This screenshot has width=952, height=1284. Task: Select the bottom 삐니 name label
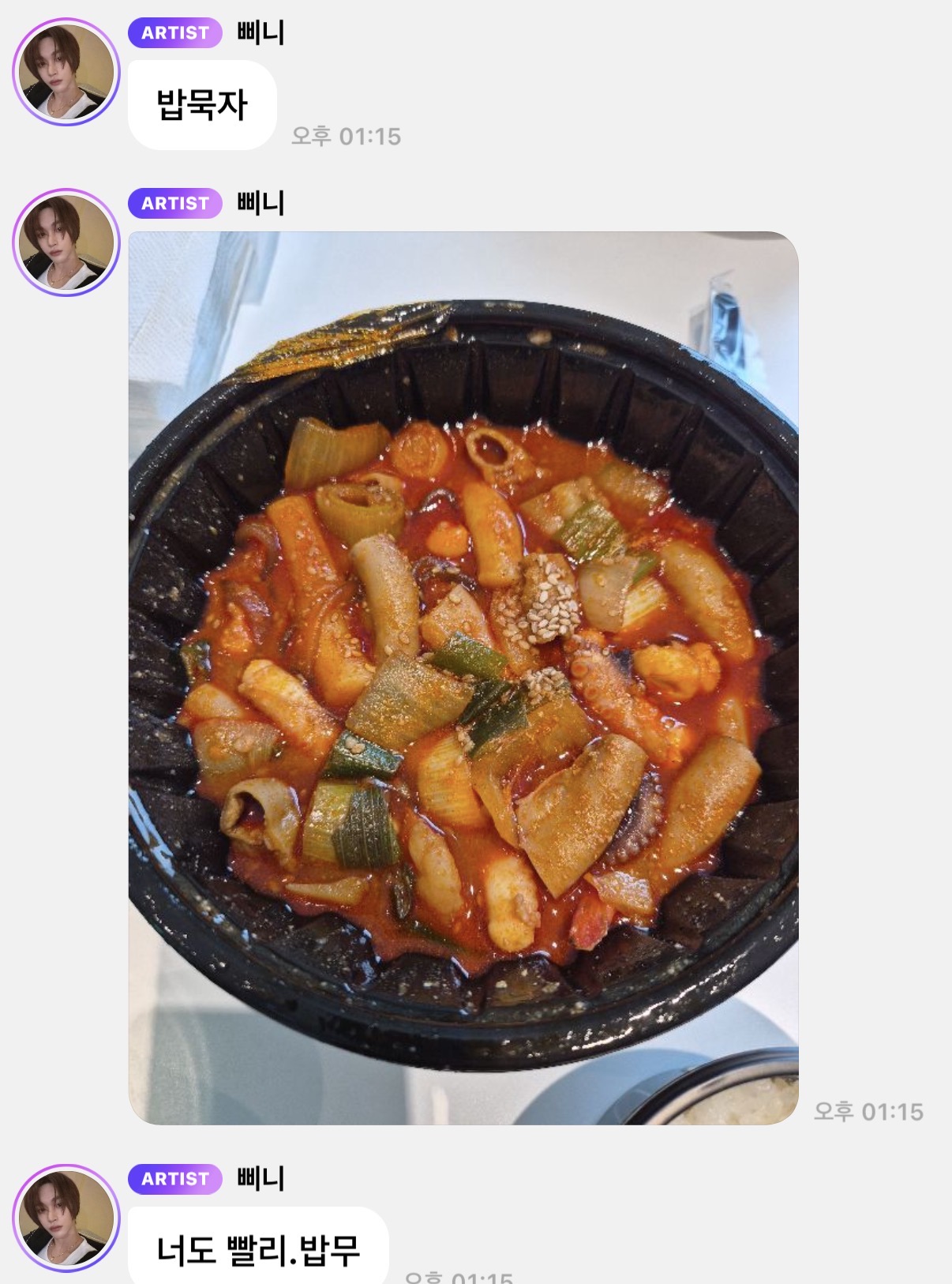tap(258, 1181)
